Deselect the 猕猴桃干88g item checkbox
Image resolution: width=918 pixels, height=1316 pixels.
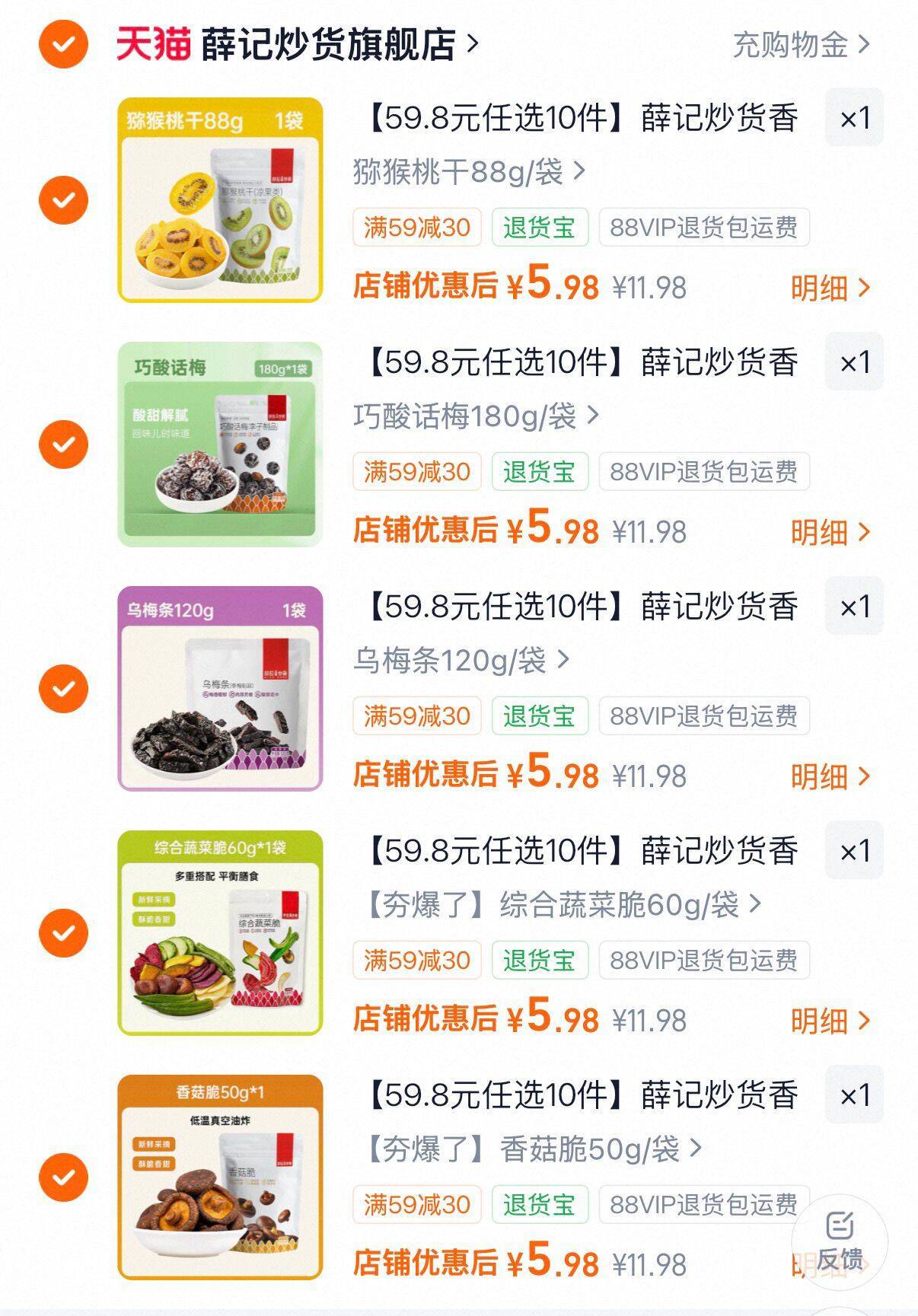(x=63, y=200)
